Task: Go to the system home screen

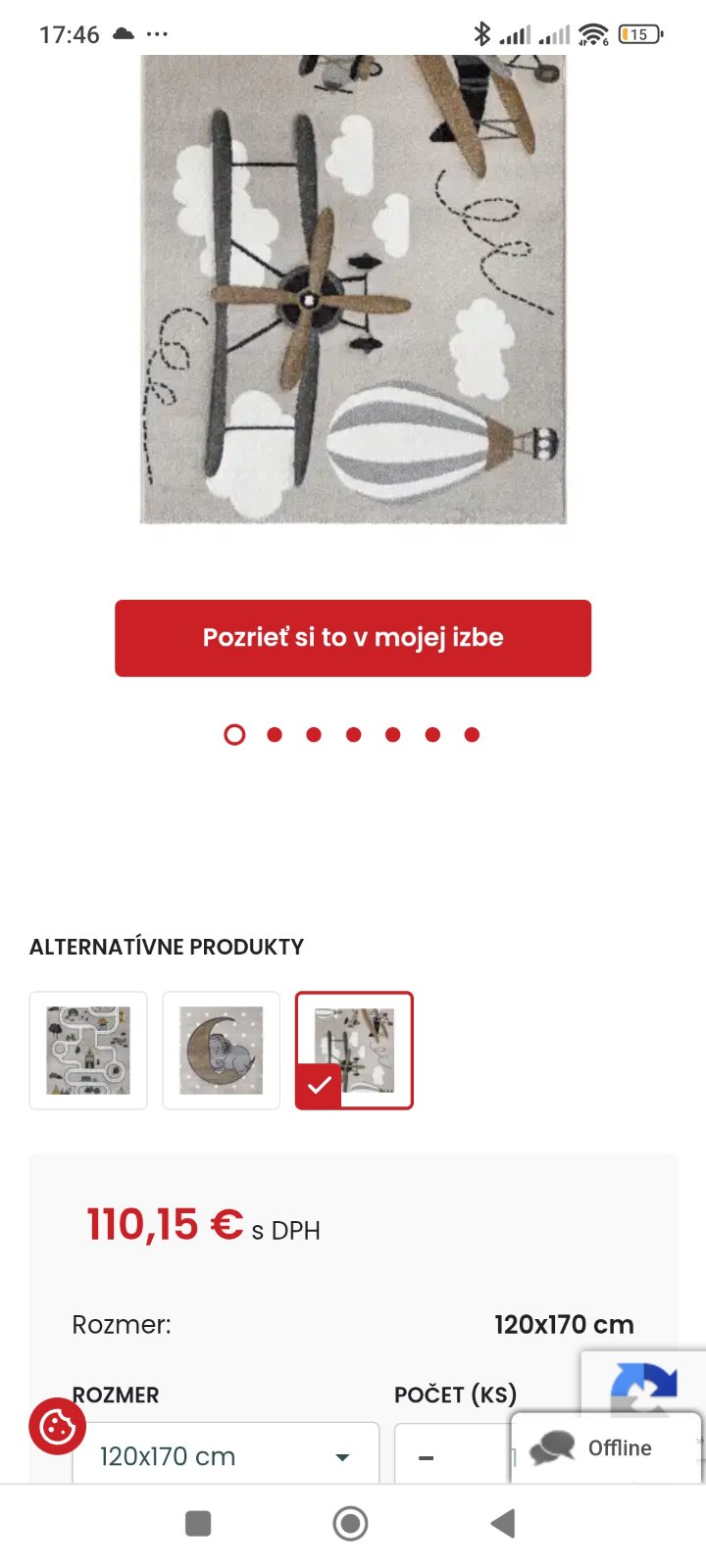Action: pyautogui.click(x=350, y=1523)
